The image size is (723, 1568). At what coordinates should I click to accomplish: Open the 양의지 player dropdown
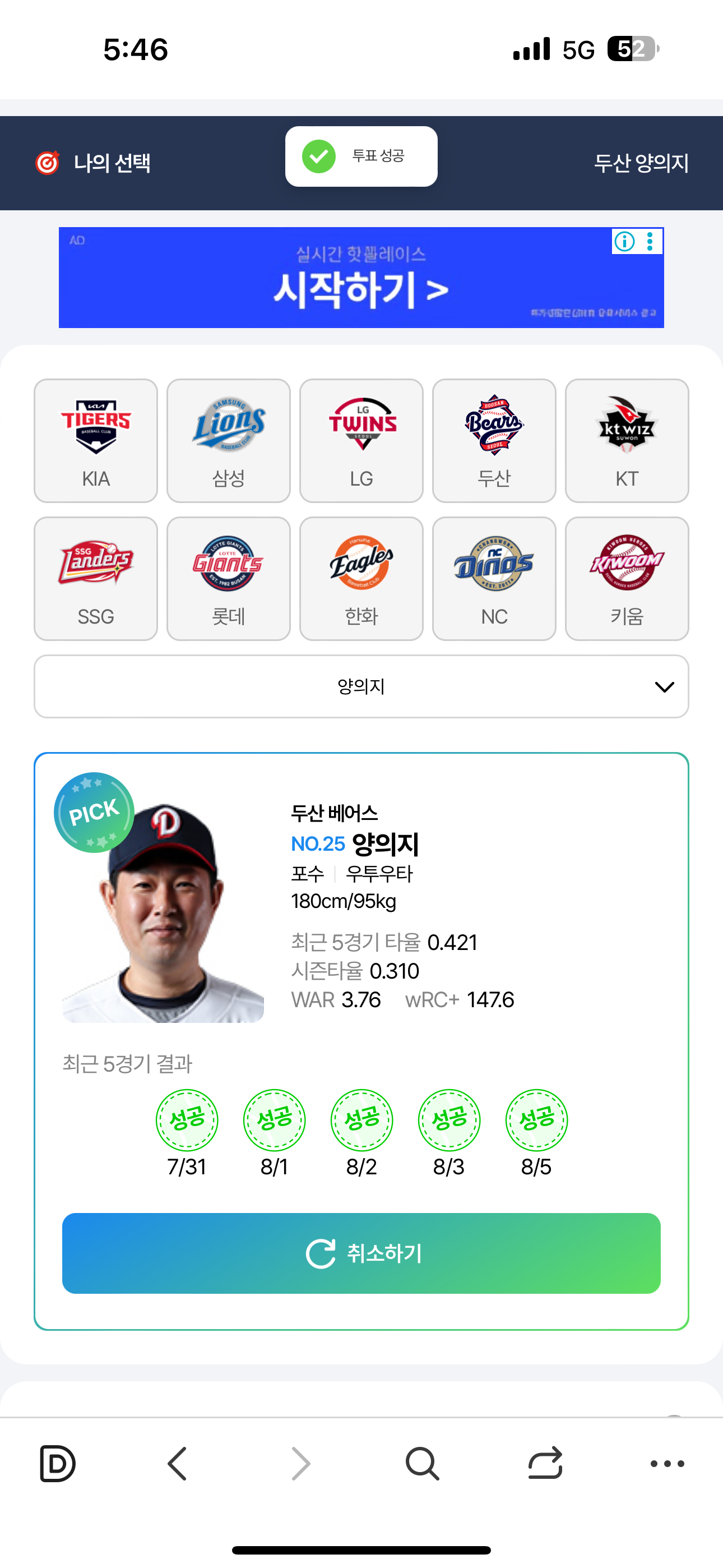click(x=361, y=686)
